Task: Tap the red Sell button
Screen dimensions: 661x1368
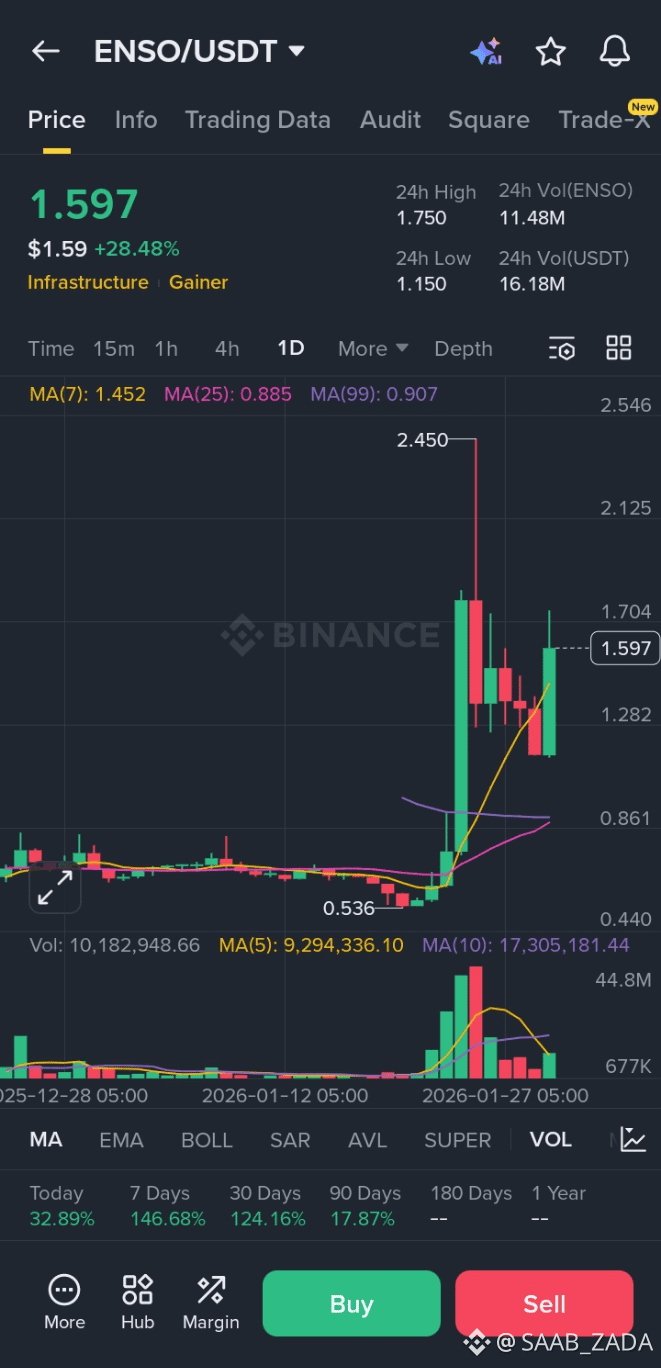Action: click(544, 1303)
